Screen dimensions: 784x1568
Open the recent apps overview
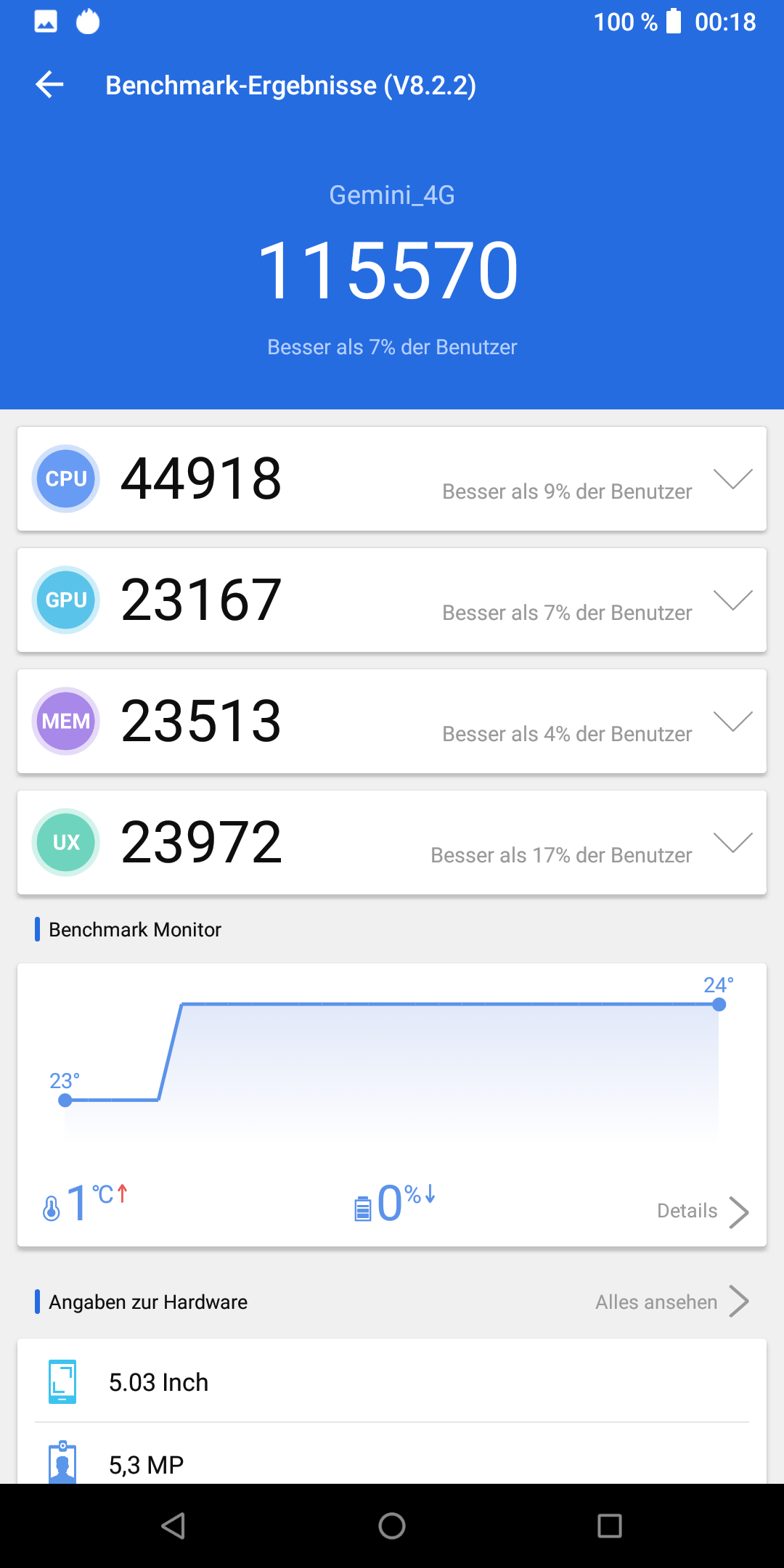coord(609,1526)
